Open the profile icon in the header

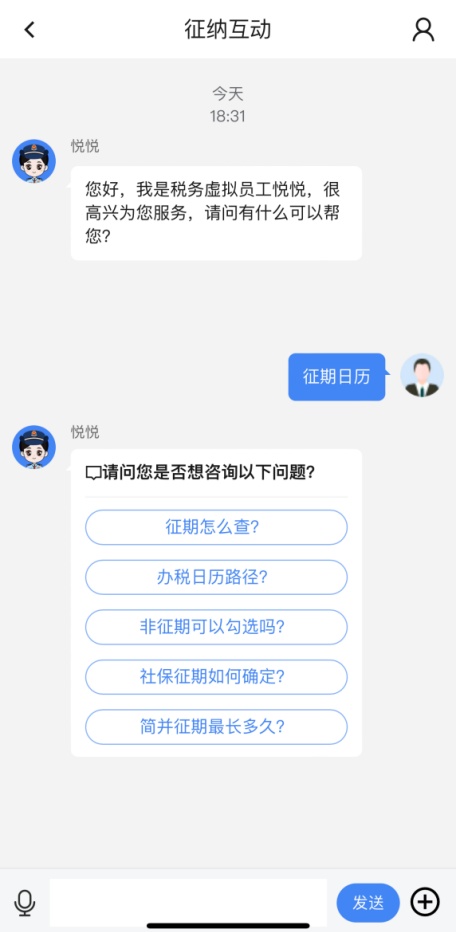click(423, 29)
